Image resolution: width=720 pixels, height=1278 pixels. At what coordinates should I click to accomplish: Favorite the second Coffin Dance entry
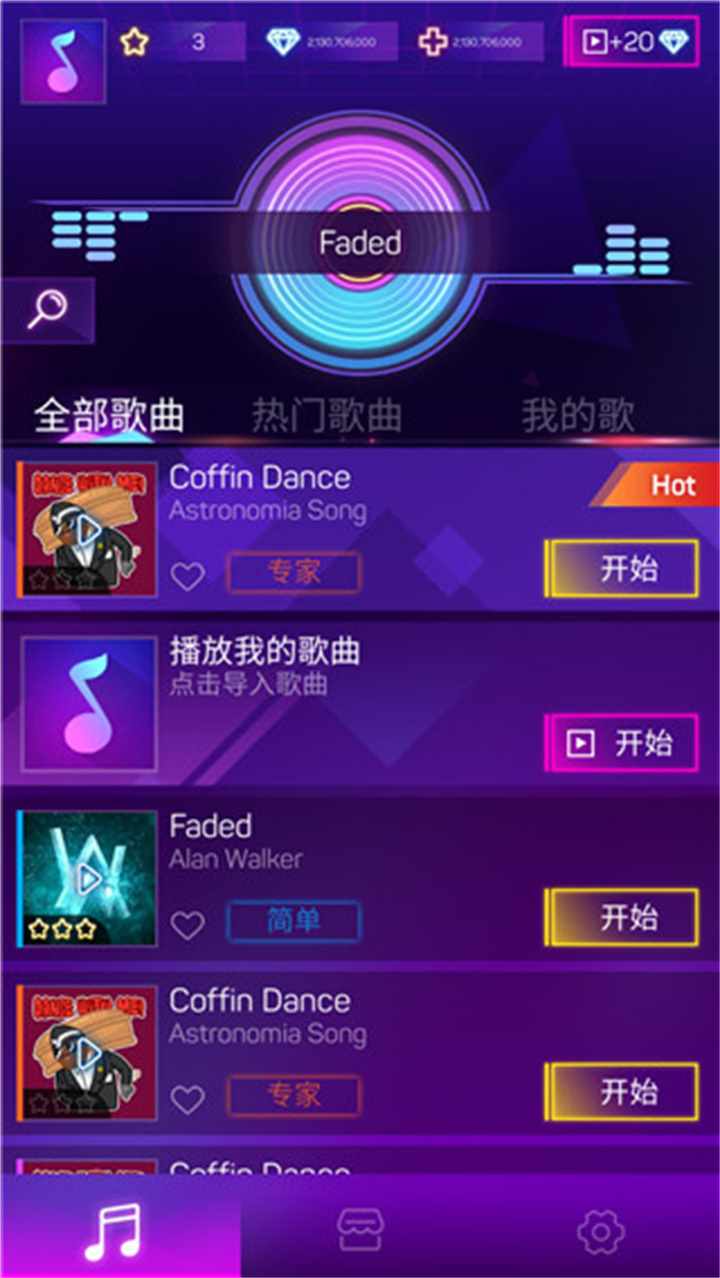pos(187,1098)
